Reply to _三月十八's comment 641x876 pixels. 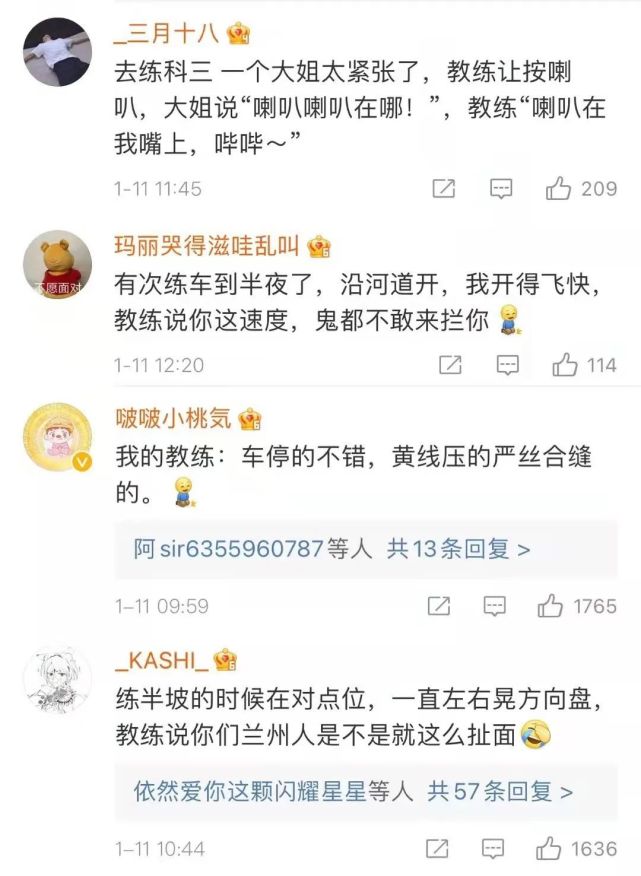tap(501, 188)
